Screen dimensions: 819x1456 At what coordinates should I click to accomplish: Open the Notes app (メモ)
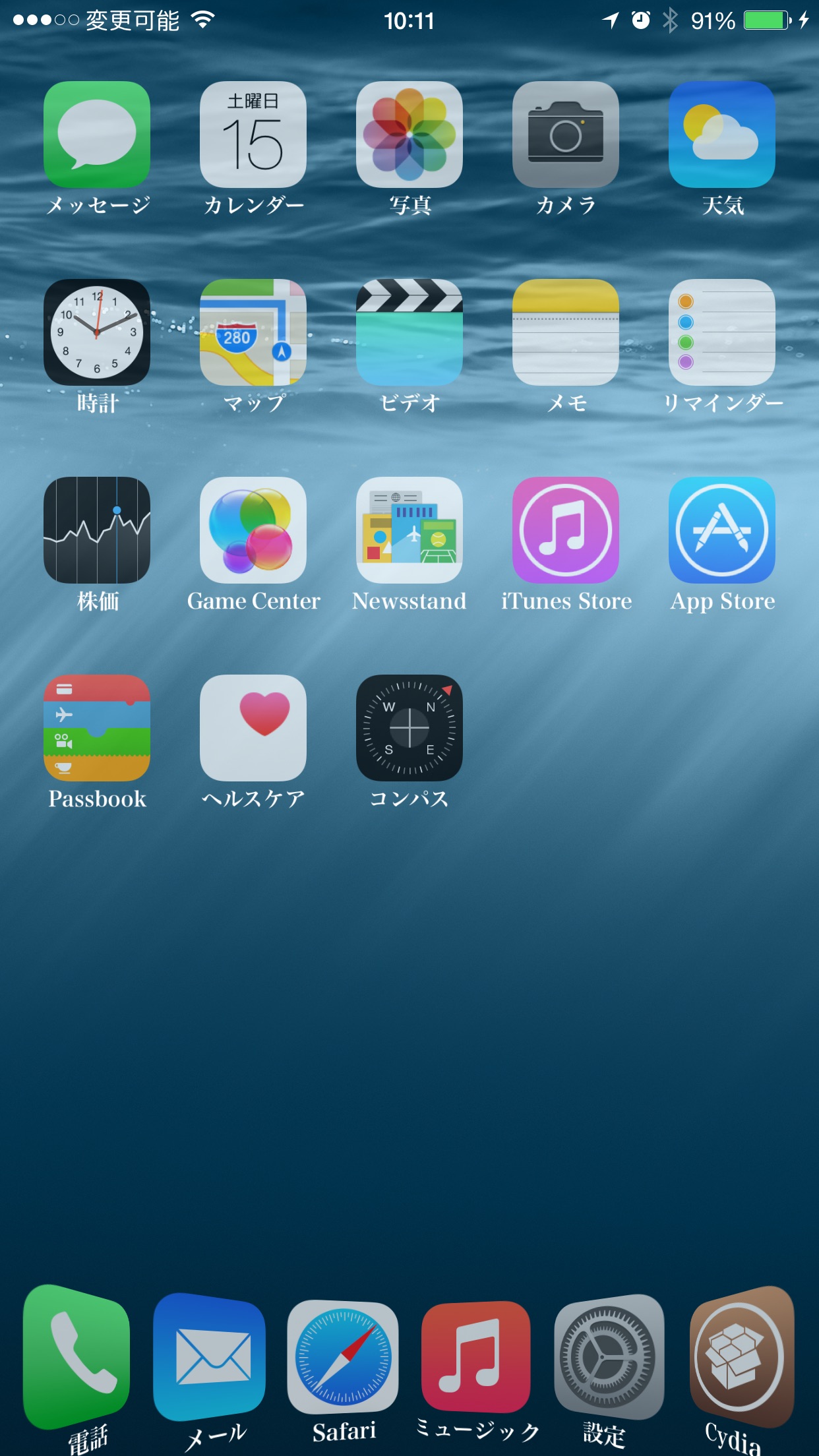566,332
